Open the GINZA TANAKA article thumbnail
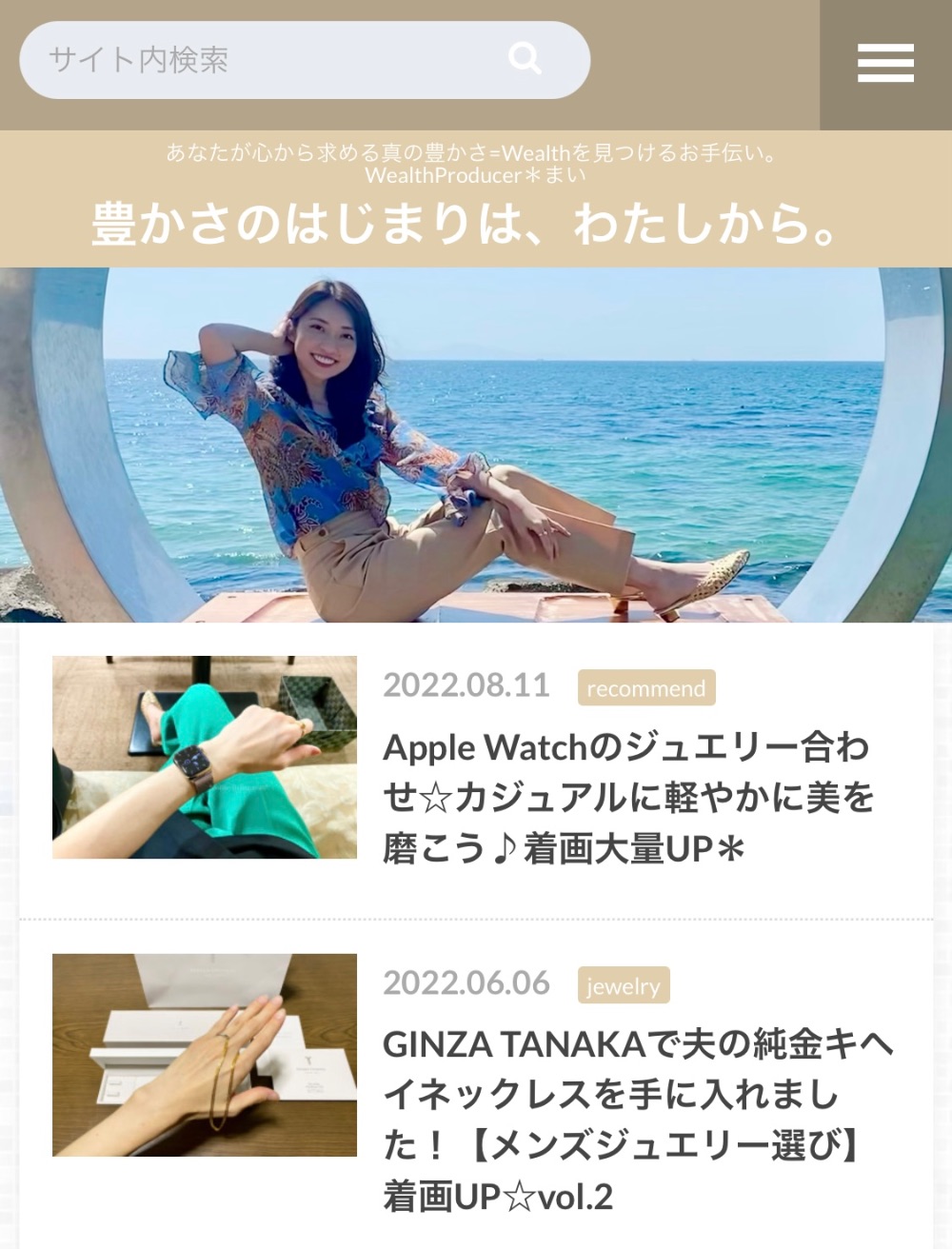The height and width of the screenshot is (1249, 952). [205, 1055]
